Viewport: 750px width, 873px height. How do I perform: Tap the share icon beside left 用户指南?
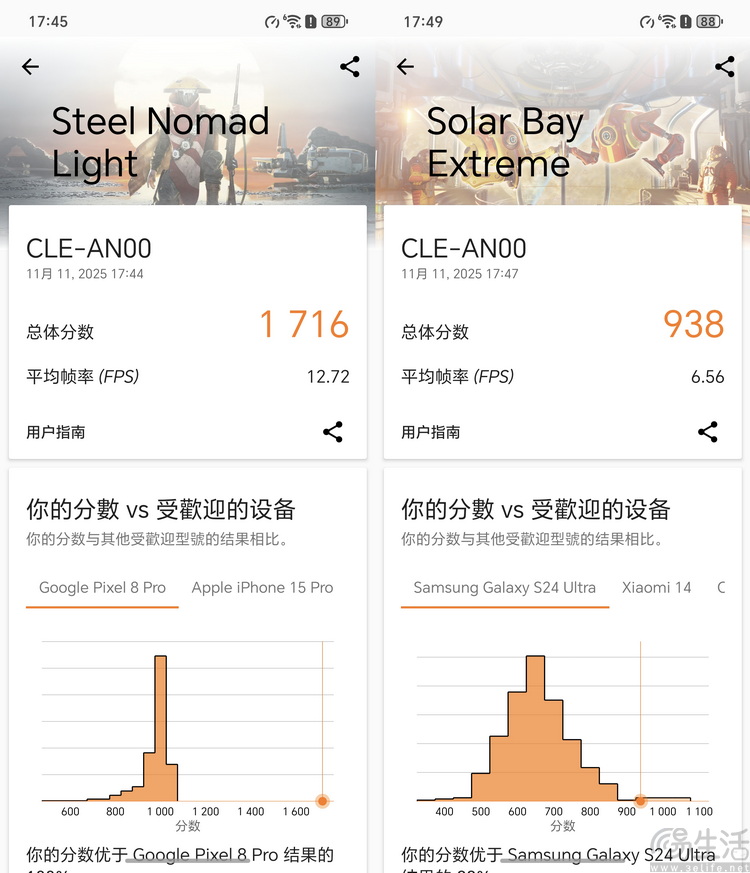pyautogui.click(x=333, y=432)
